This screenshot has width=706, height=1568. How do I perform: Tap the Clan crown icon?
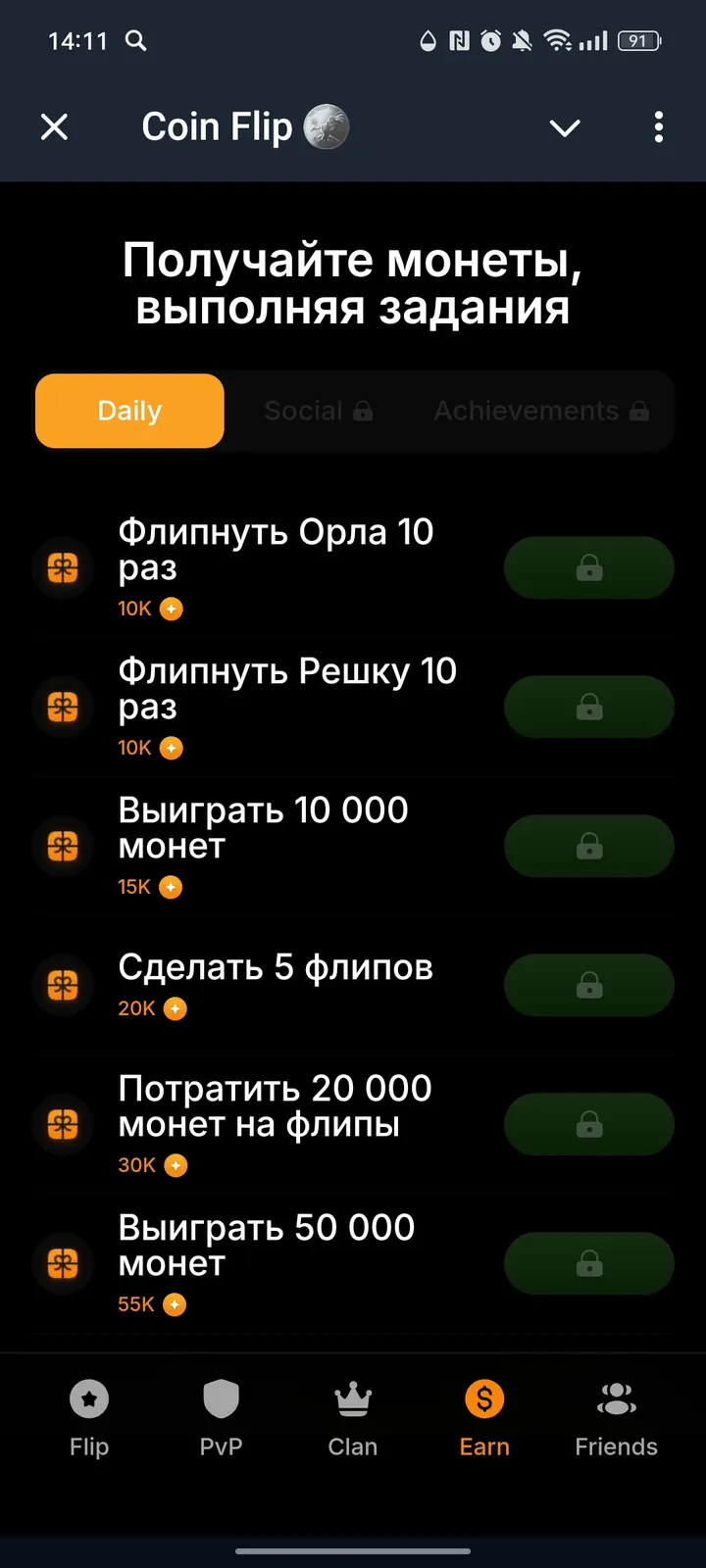(x=352, y=1399)
